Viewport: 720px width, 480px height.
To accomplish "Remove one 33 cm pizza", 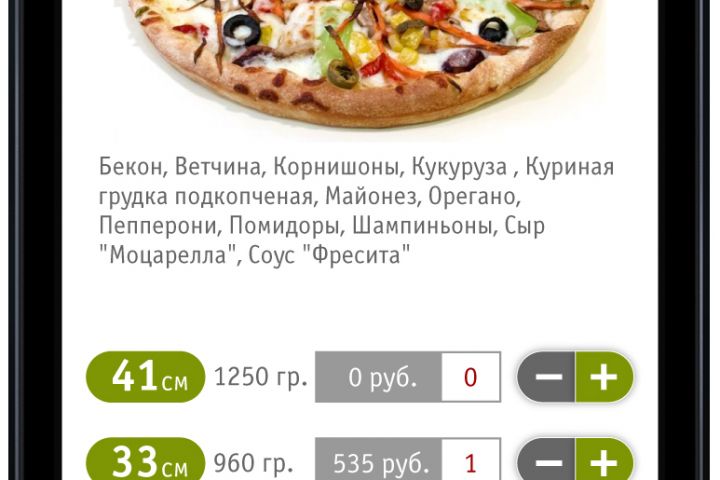I will tap(547, 463).
